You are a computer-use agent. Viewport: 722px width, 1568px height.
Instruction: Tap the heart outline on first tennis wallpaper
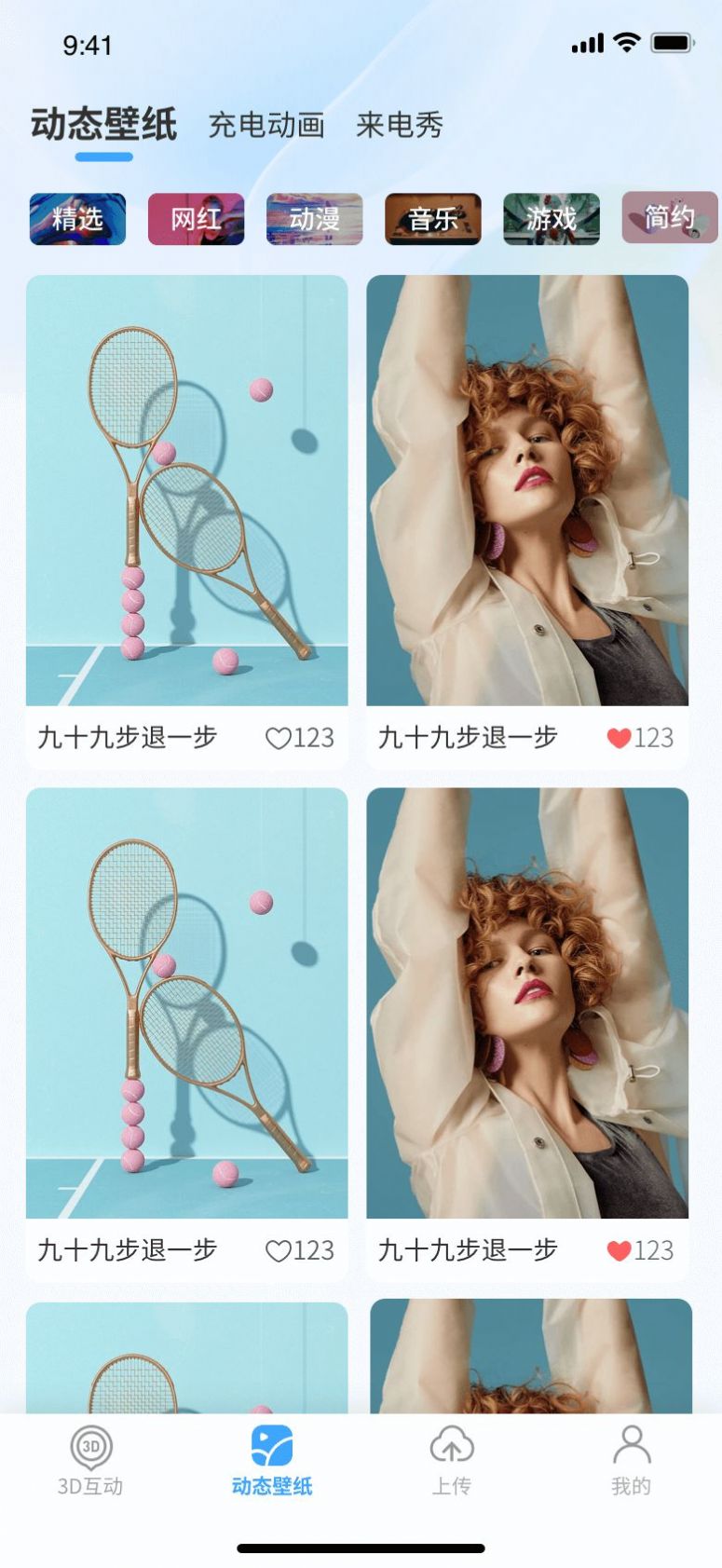tap(279, 737)
